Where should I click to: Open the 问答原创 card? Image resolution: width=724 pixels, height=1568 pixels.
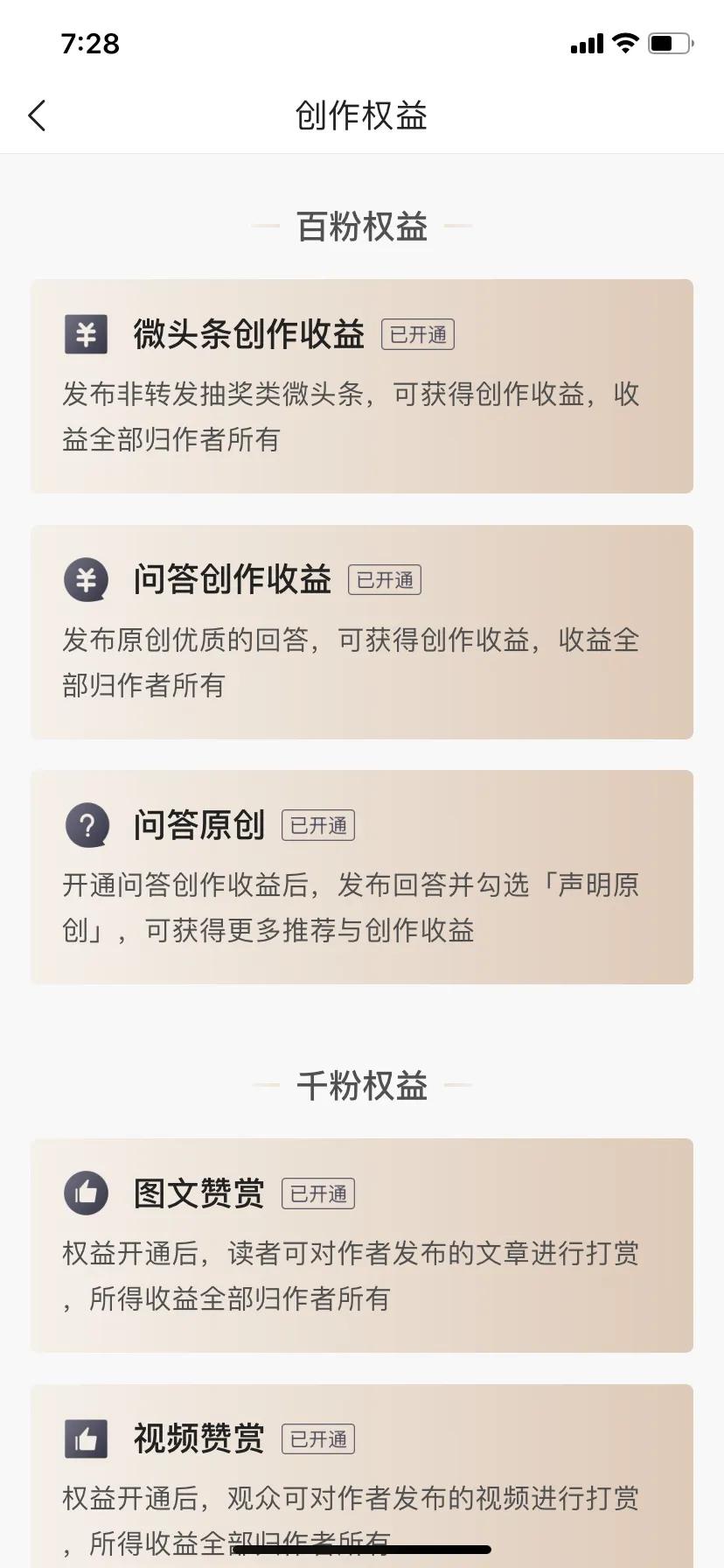point(362,877)
